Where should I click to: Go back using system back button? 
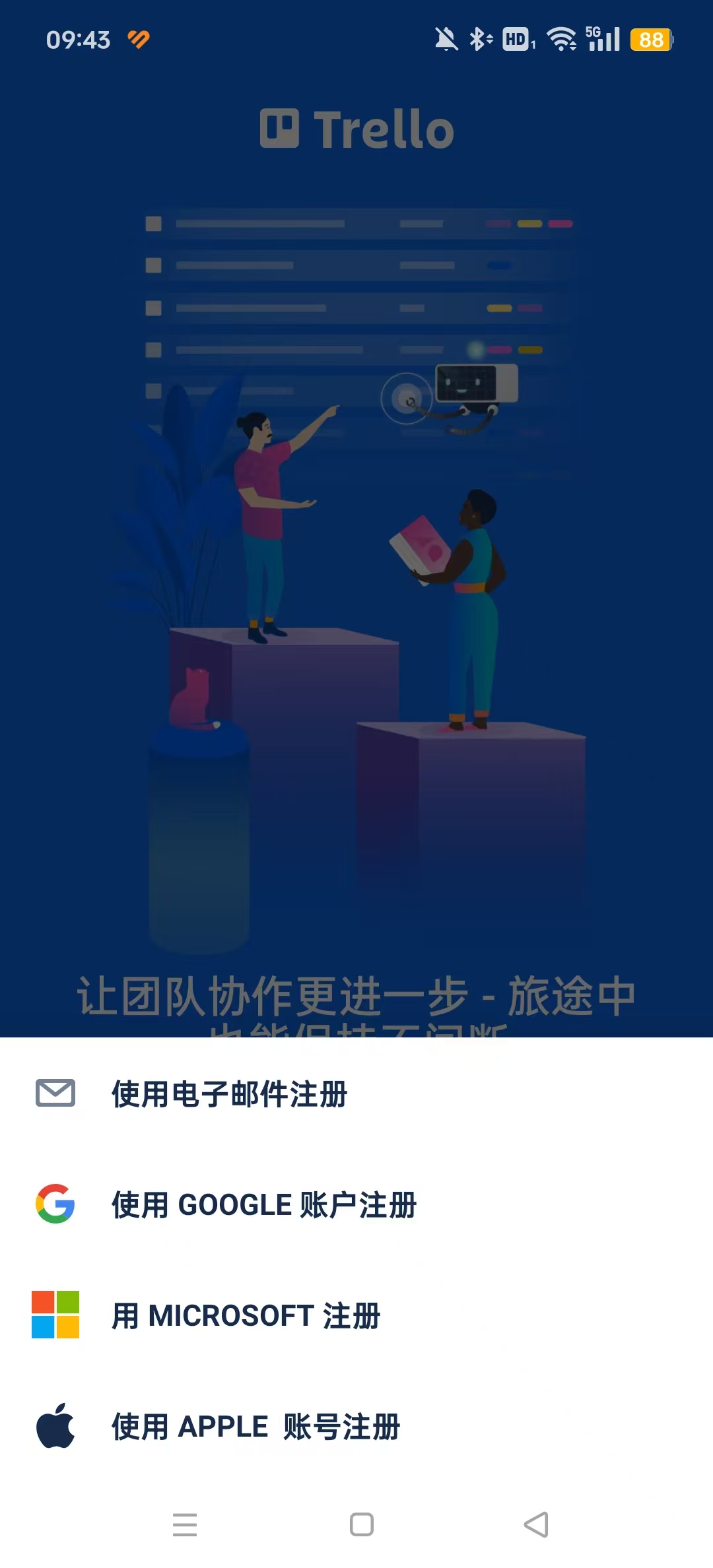pyautogui.click(x=536, y=1524)
